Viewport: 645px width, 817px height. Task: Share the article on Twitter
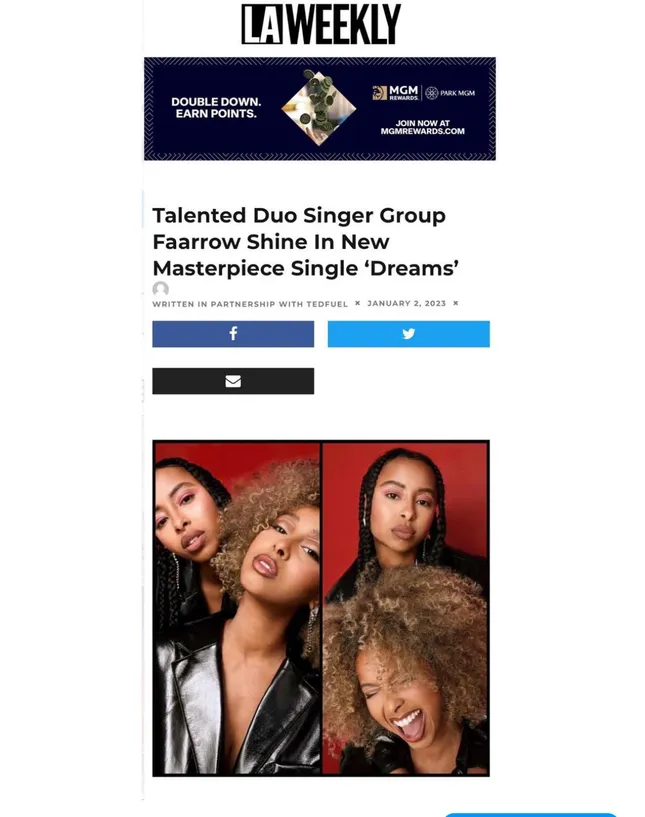[x=408, y=334]
